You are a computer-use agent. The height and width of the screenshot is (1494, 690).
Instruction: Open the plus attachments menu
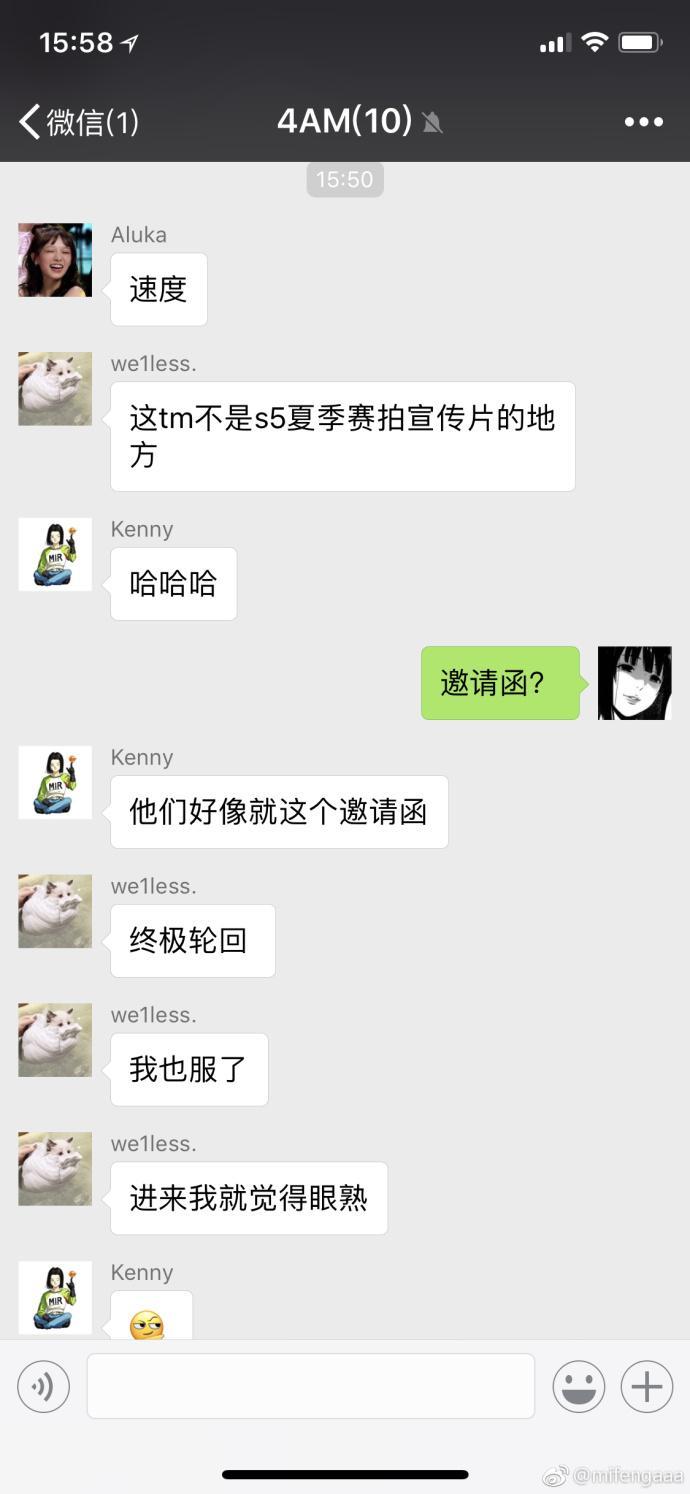click(x=647, y=1386)
